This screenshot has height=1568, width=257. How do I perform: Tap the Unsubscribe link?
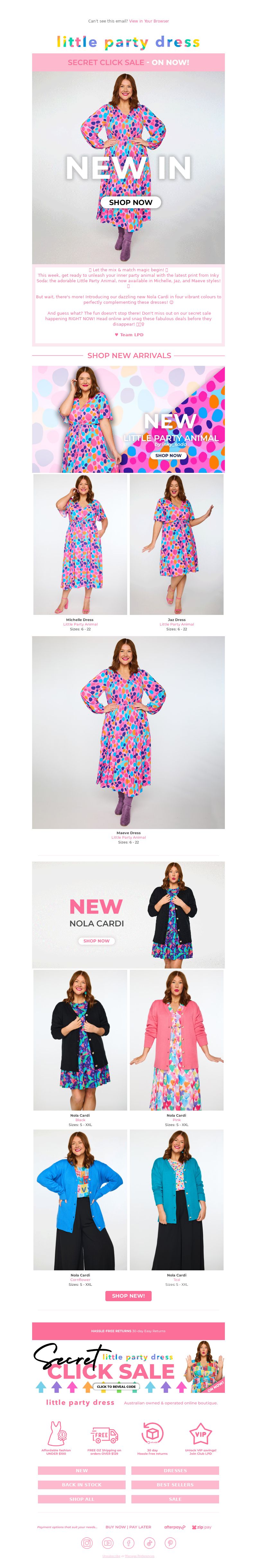coord(111,1556)
